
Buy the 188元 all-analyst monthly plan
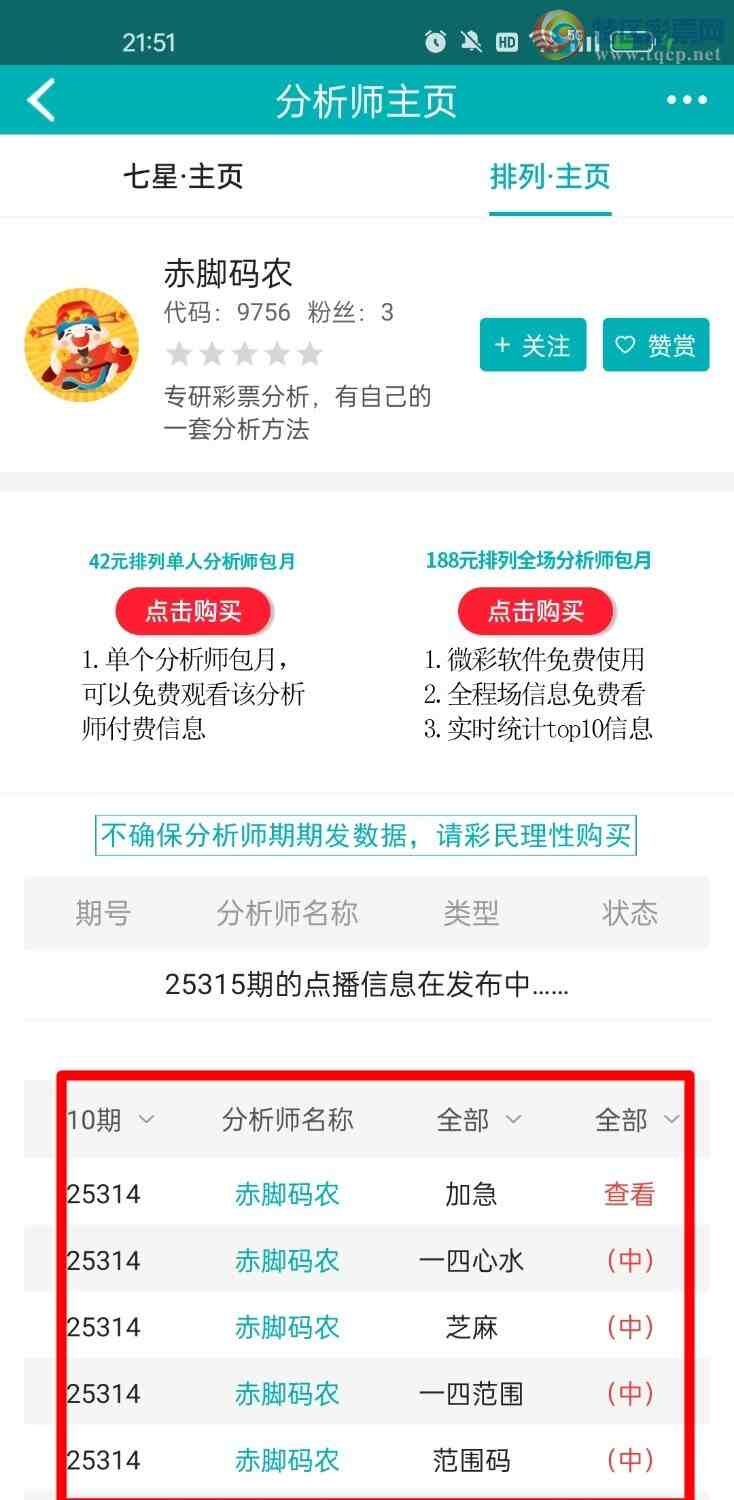pyautogui.click(x=536, y=611)
